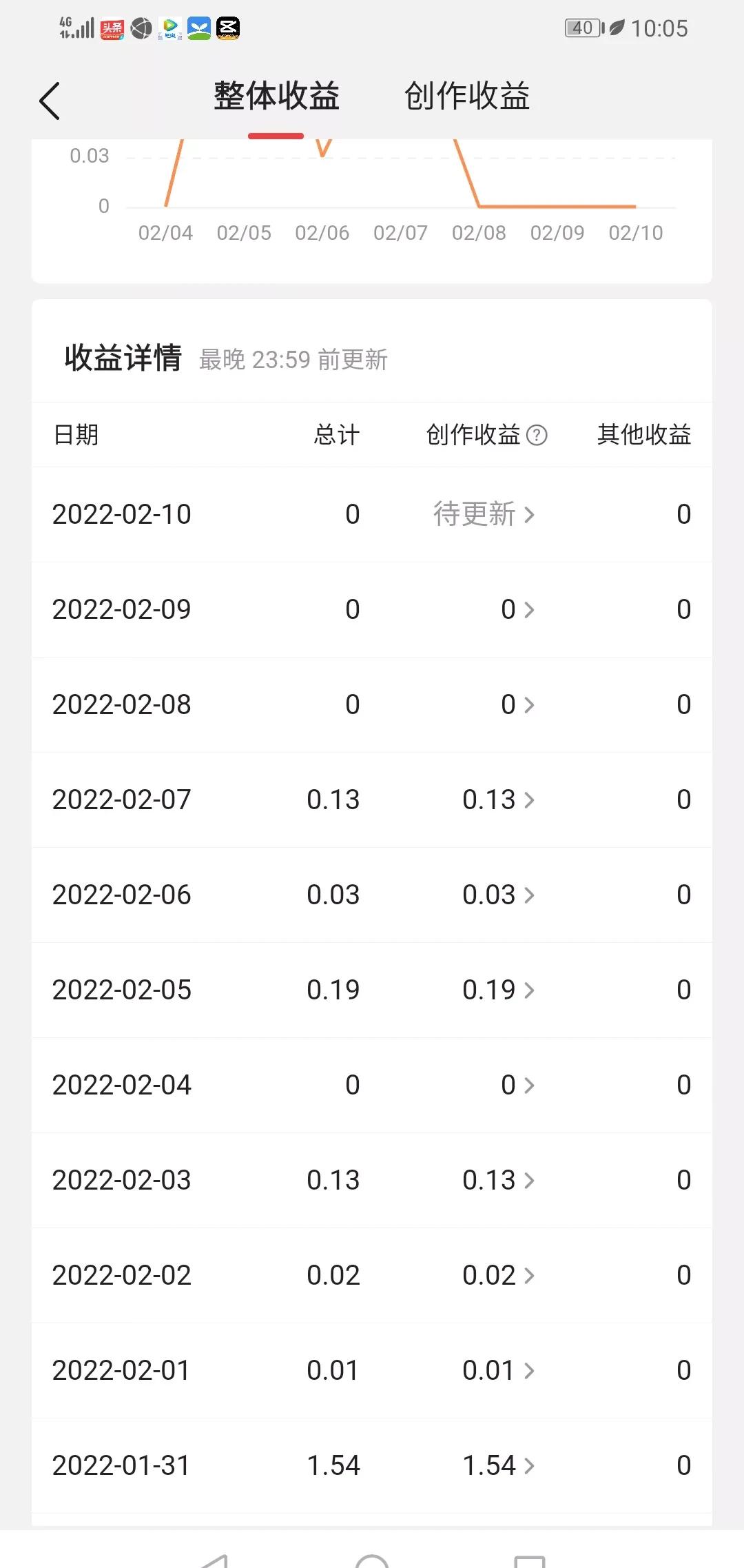Open 0.01 earnings detail for 2022-02-01
The image size is (744, 1568).
[x=498, y=1370]
